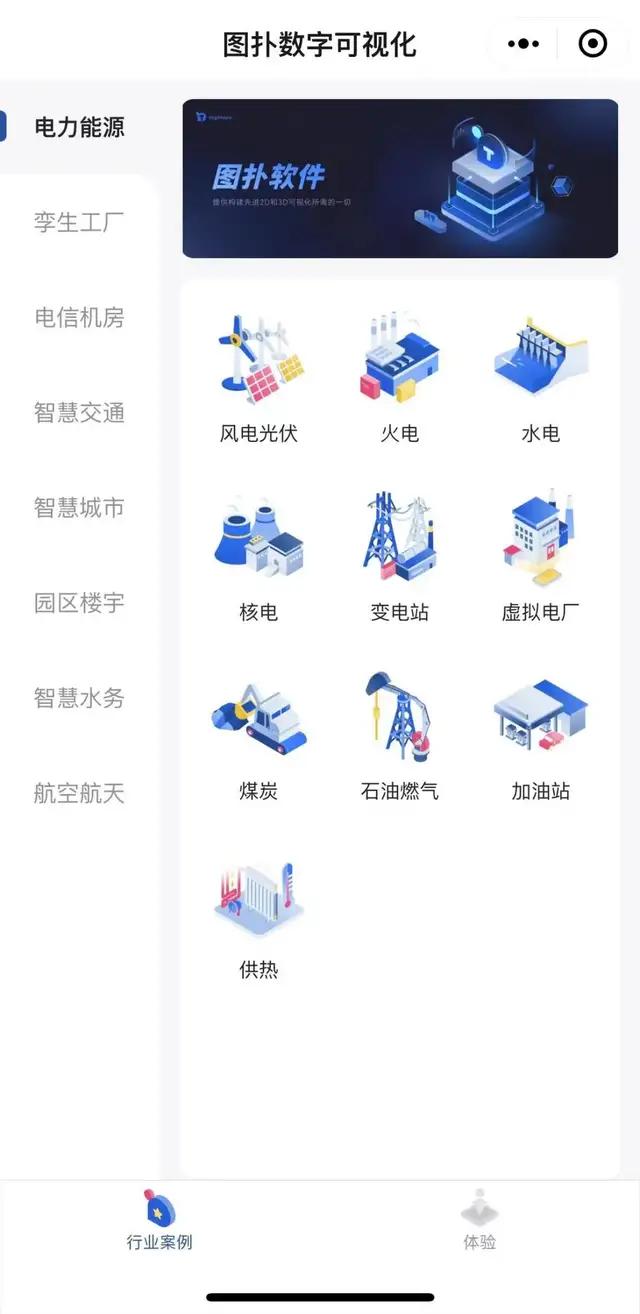The image size is (640, 1314).
Task: Select the 加油站 item
Action: 540,735
